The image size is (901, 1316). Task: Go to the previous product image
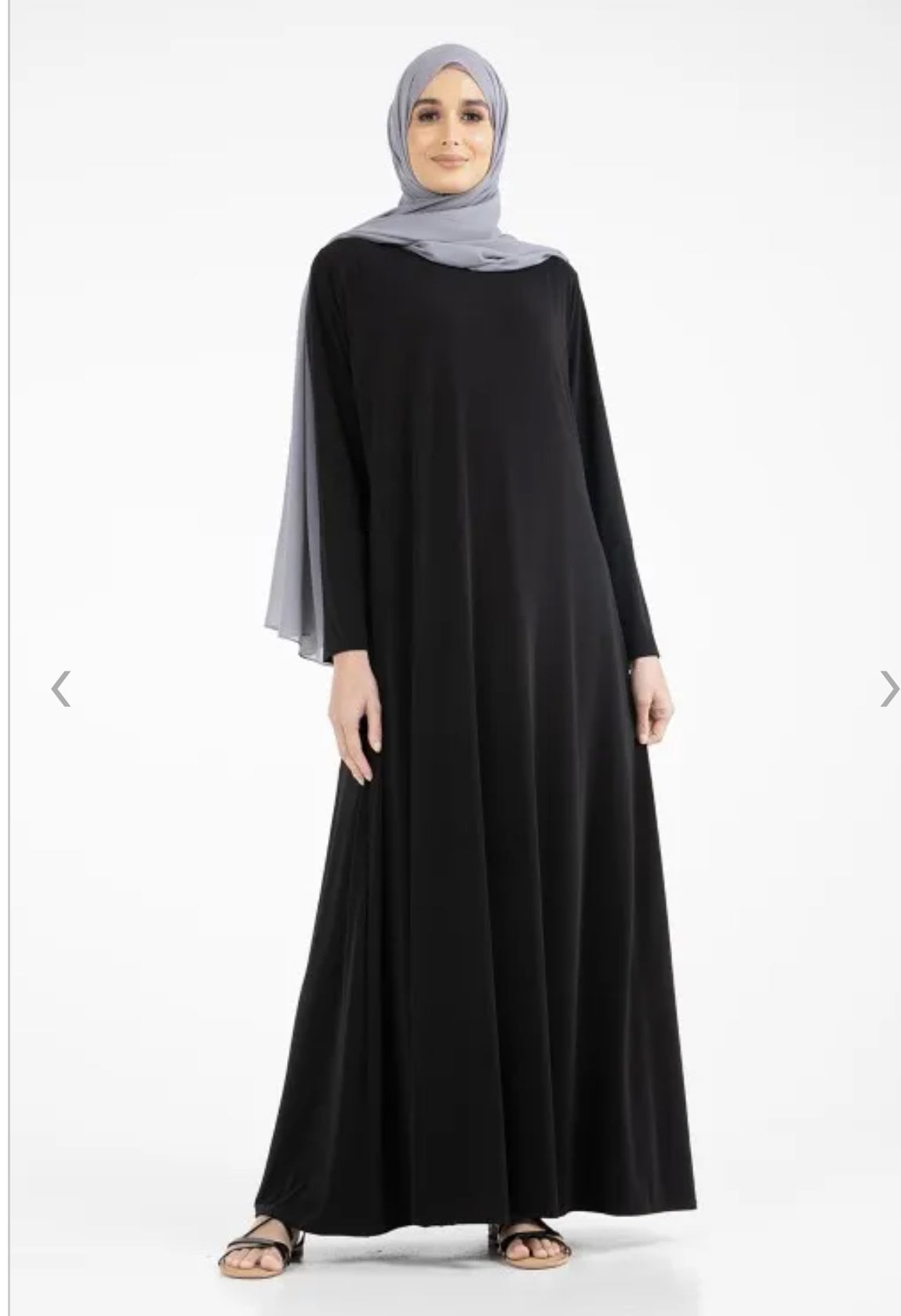(61, 689)
